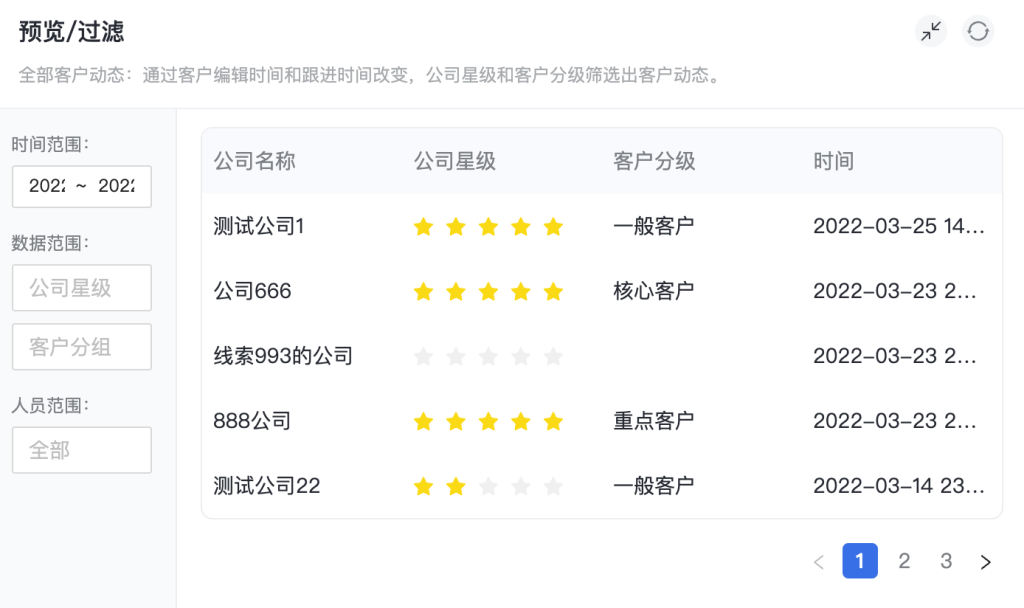Refresh the customer activity data
Screen dimensions: 1024x608
tap(978, 32)
